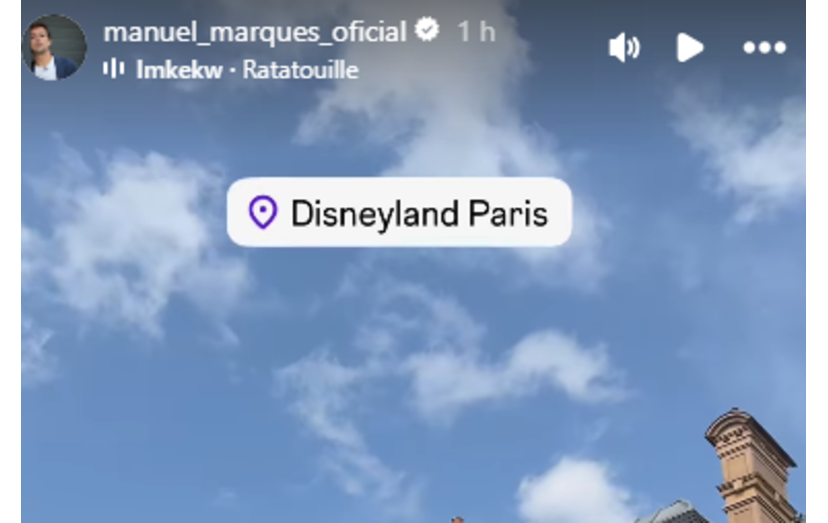
Task: Open the Imkekw Ratatouille audio track
Action: pyautogui.click(x=246, y=70)
